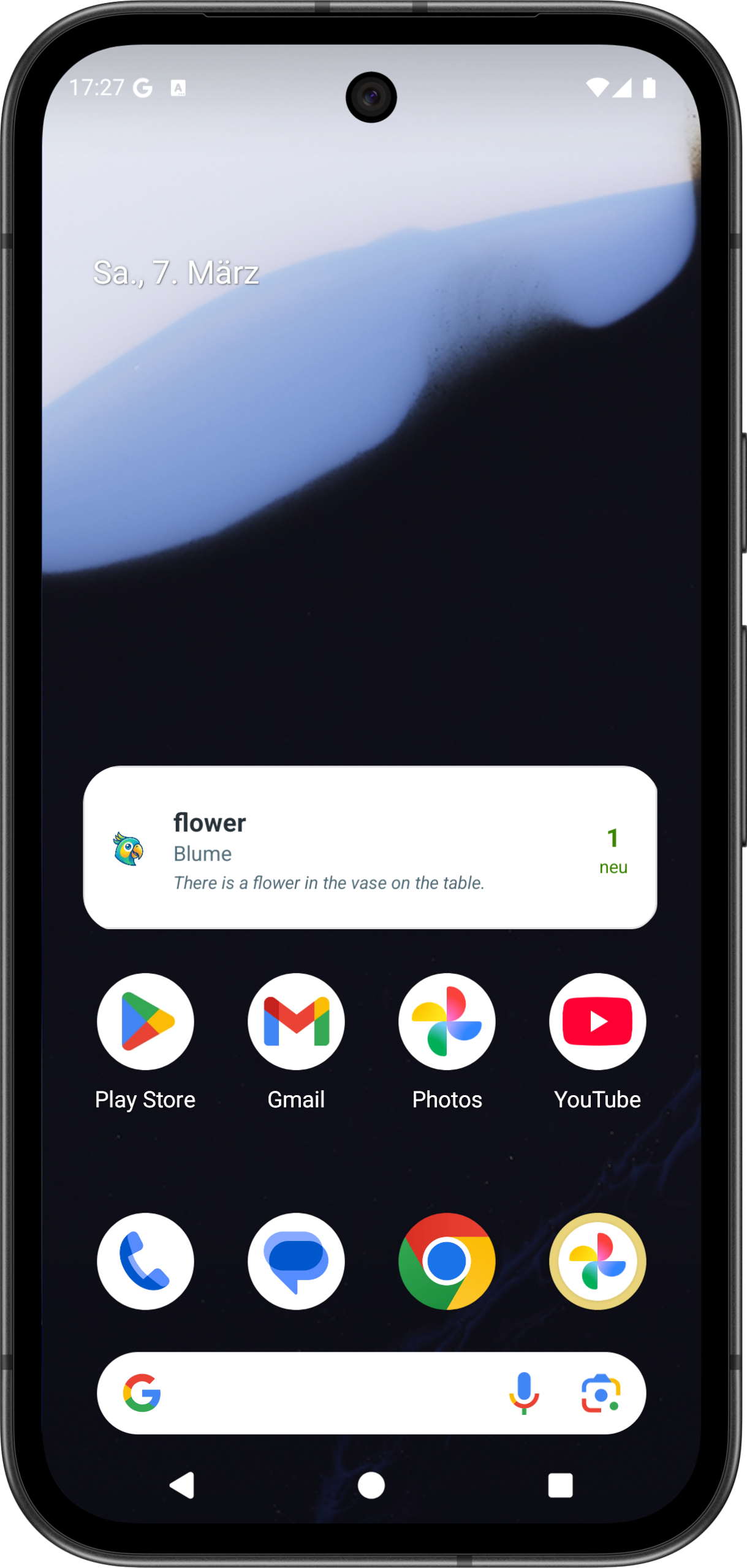Launch Gmail
Image resolution: width=747 pixels, height=1568 pixels.
point(296,1021)
